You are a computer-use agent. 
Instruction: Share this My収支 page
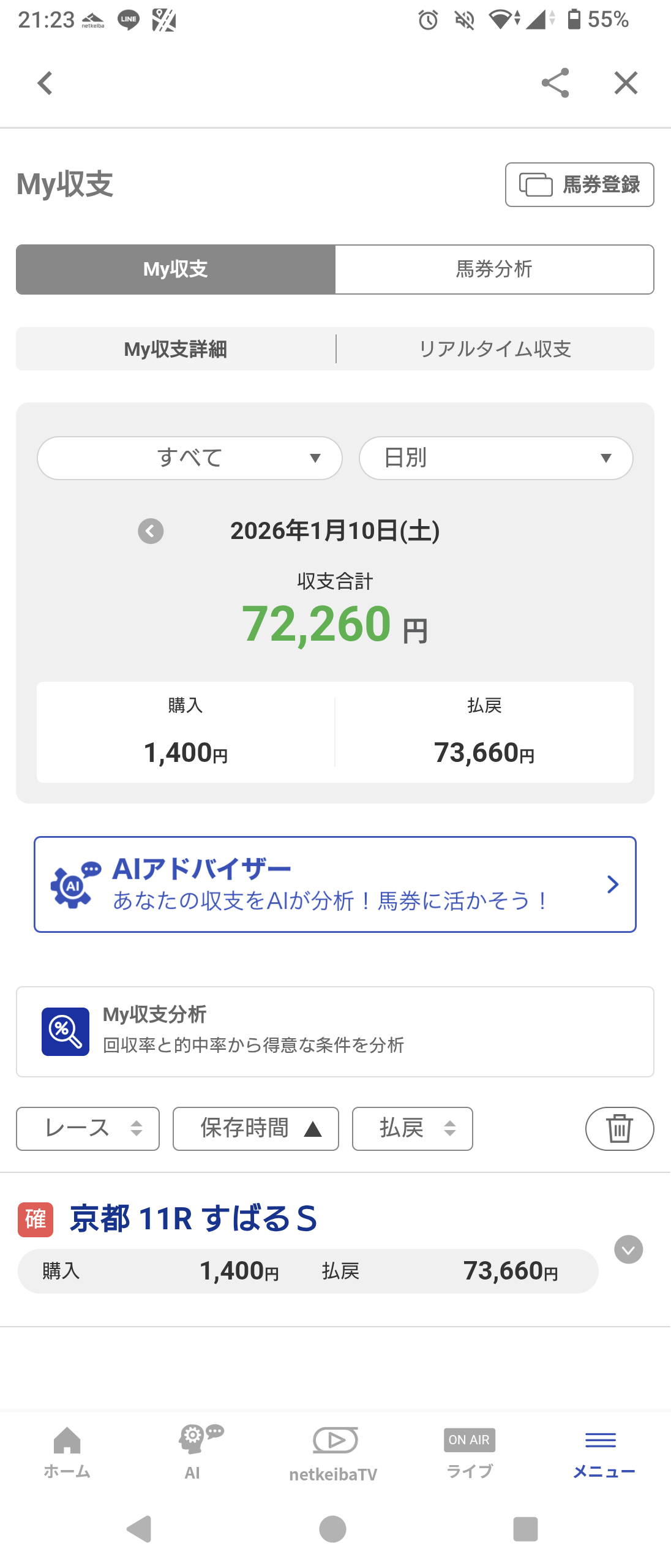(555, 83)
